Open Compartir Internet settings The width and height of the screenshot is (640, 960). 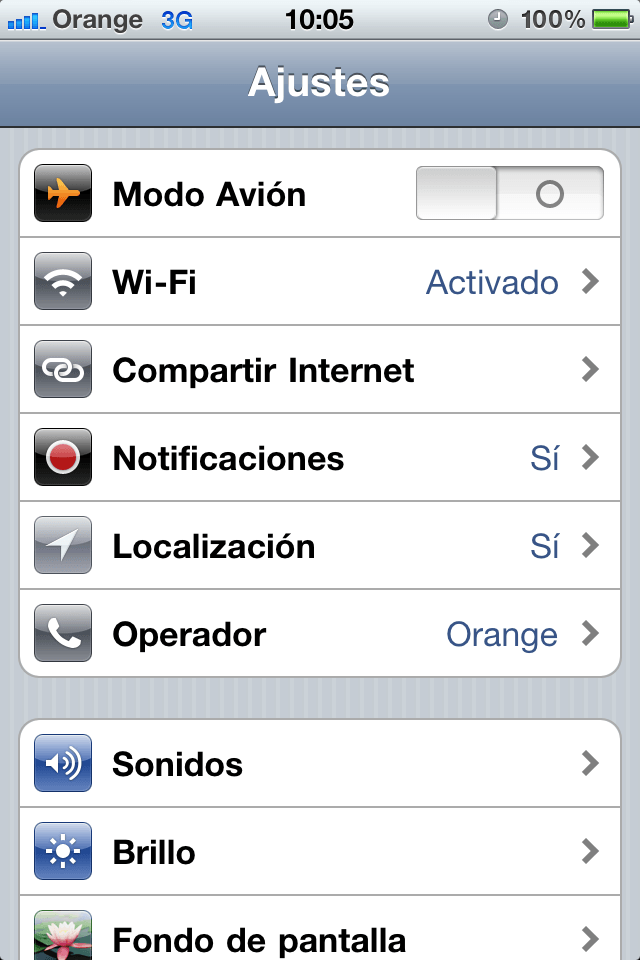click(320, 370)
